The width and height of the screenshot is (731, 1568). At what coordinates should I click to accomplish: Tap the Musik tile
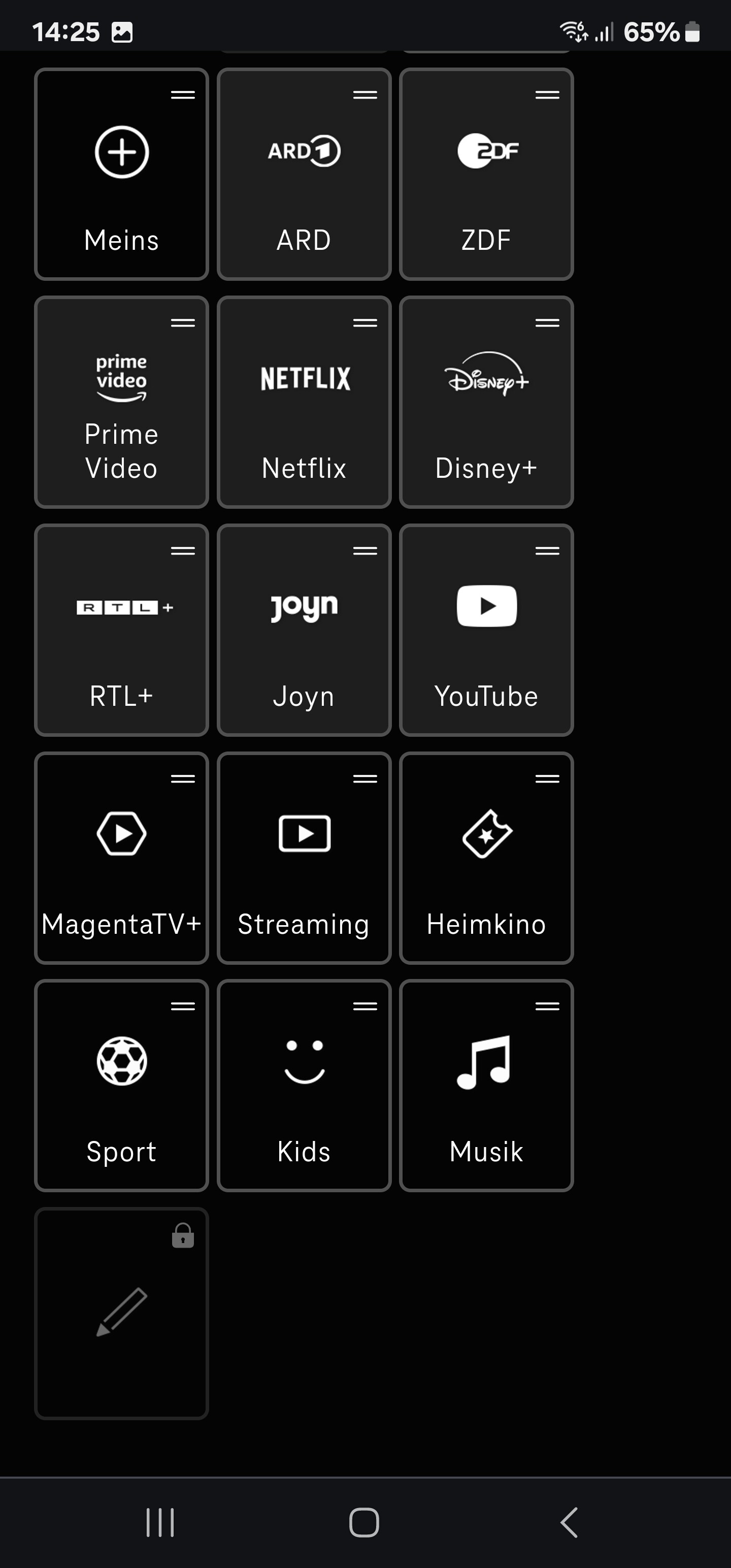(x=486, y=1085)
